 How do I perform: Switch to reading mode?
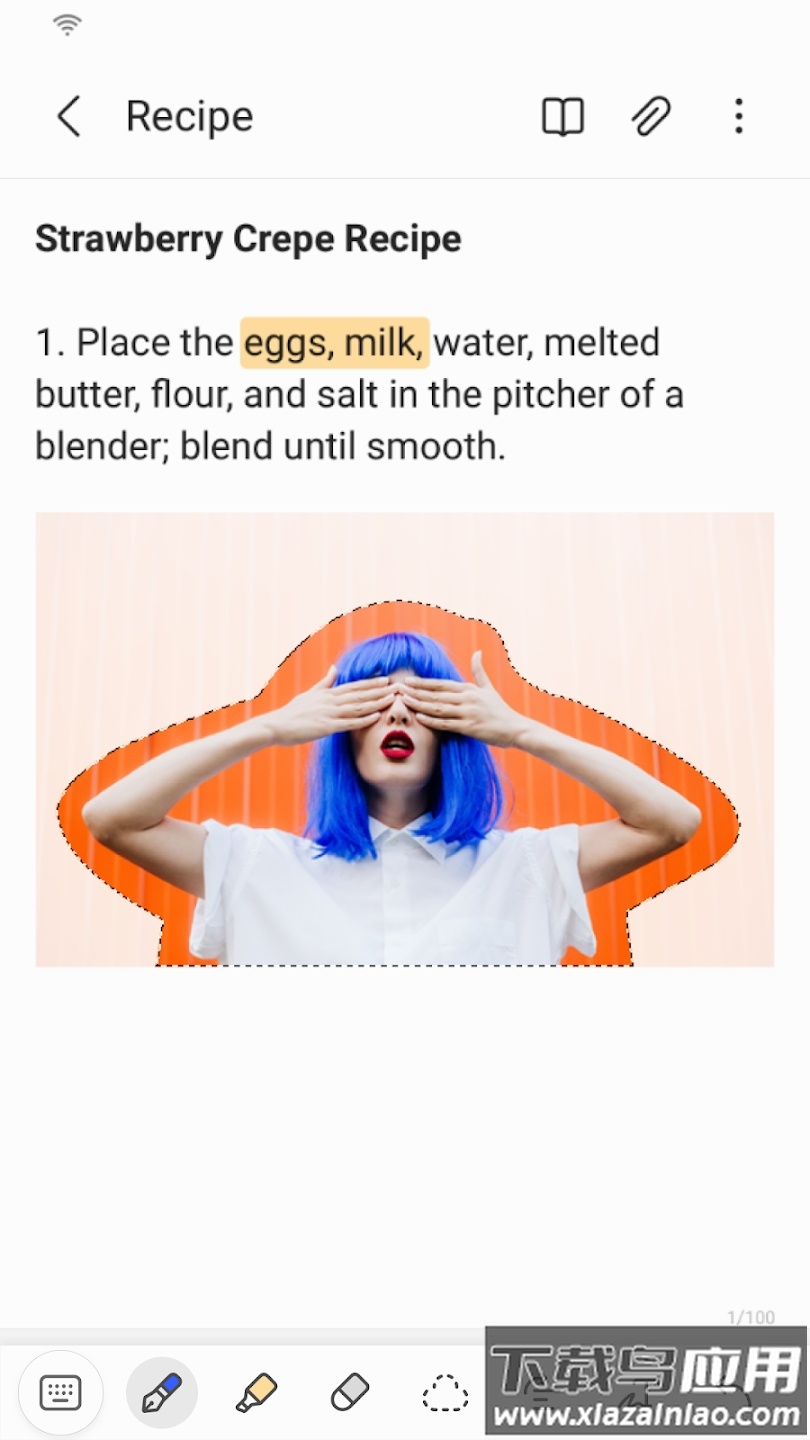[x=563, y=117]
